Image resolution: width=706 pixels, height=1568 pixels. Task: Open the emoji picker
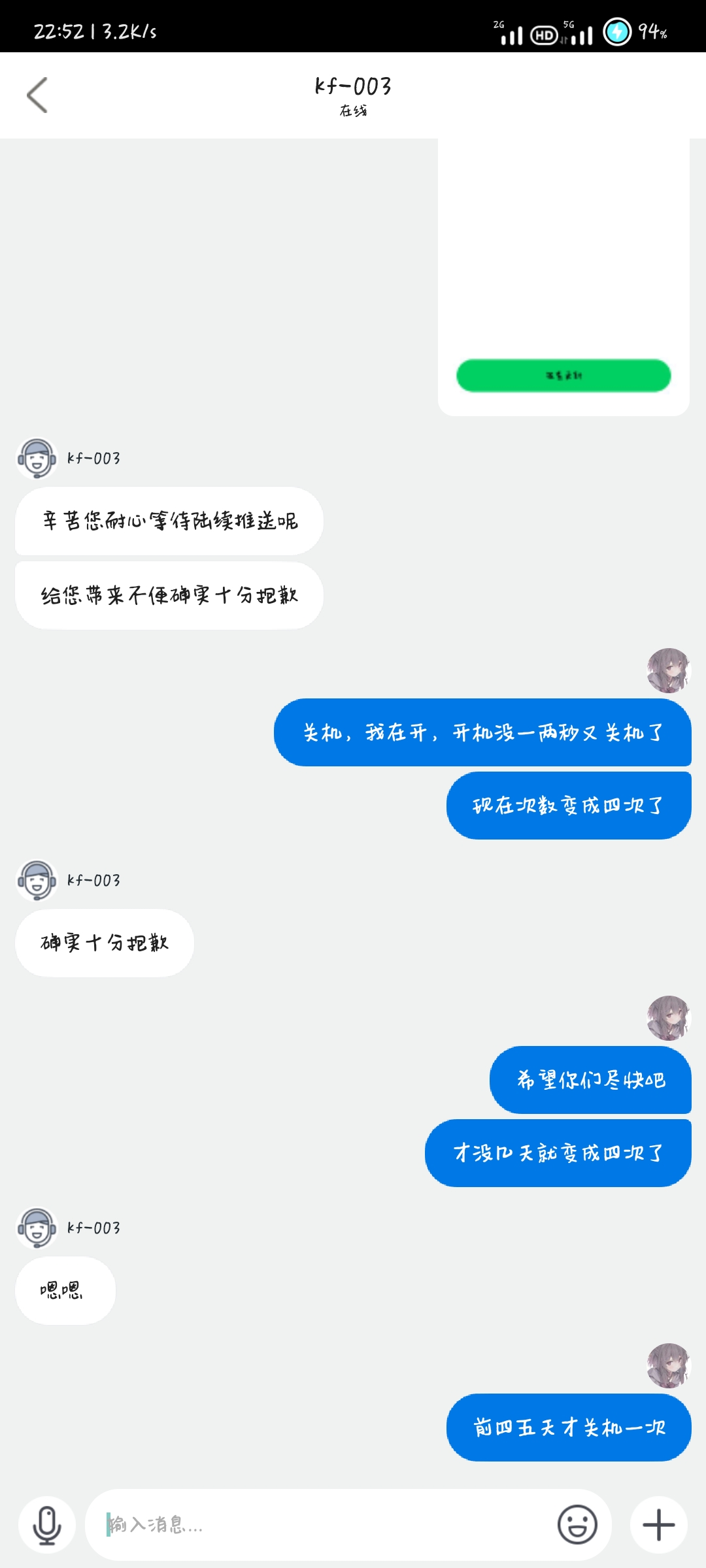(x=577, y=1525)
